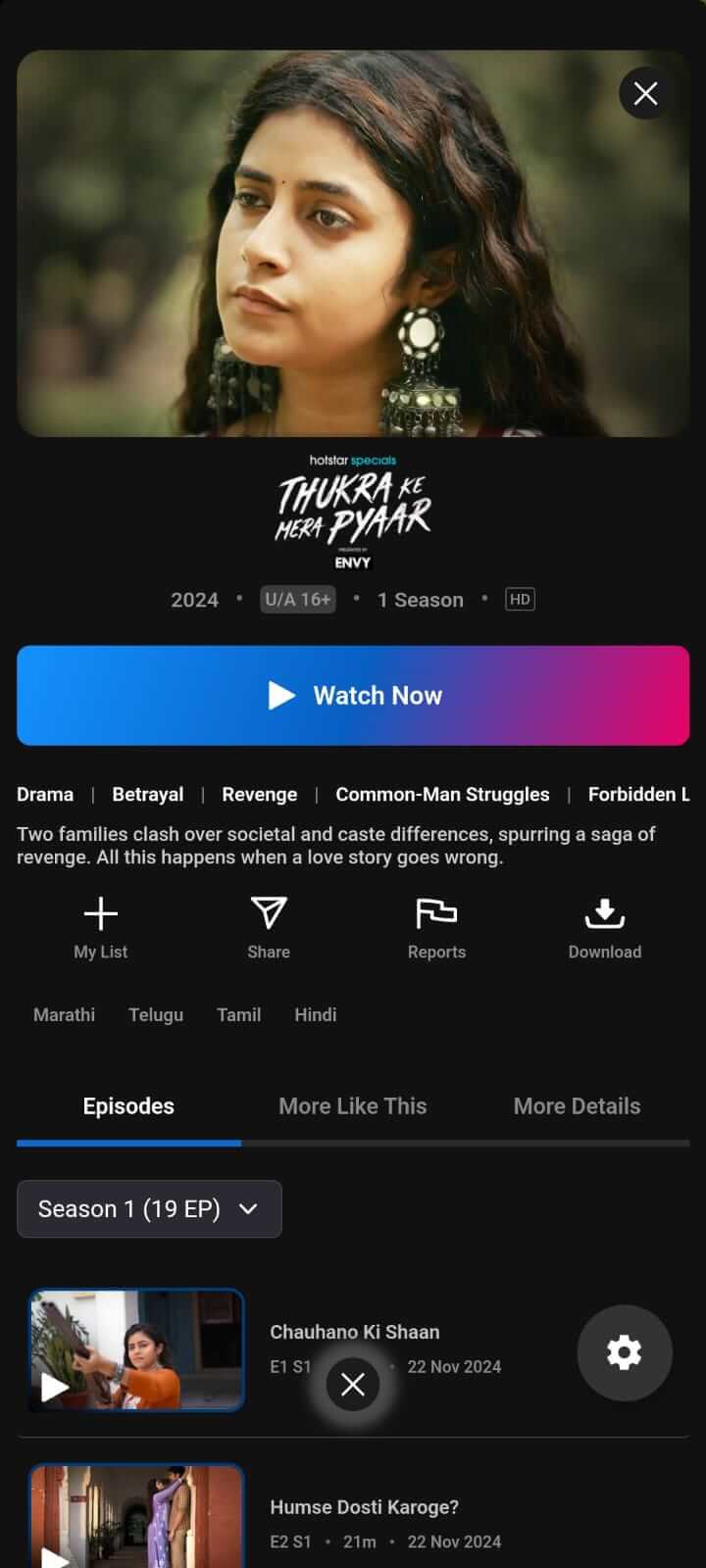Expand the Season 1 (19 EP) dropdown
The height and width of the screenshot is (1568, 706).
point(149,1208)
